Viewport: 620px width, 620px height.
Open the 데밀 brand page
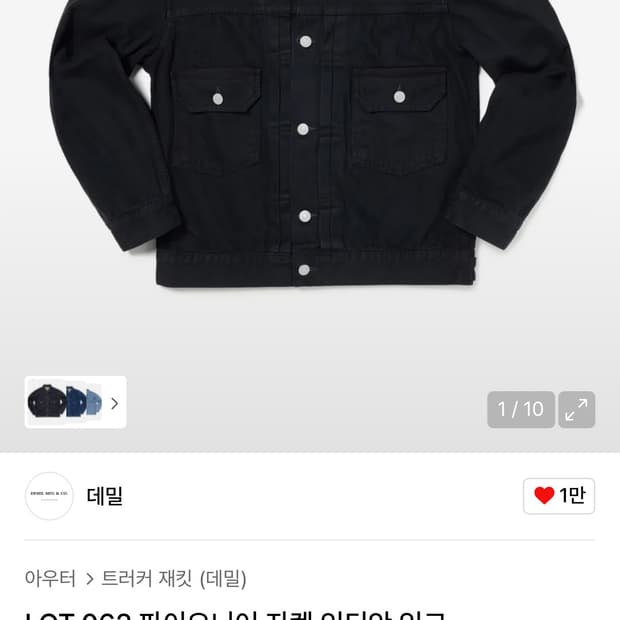[x=104, y=496]
